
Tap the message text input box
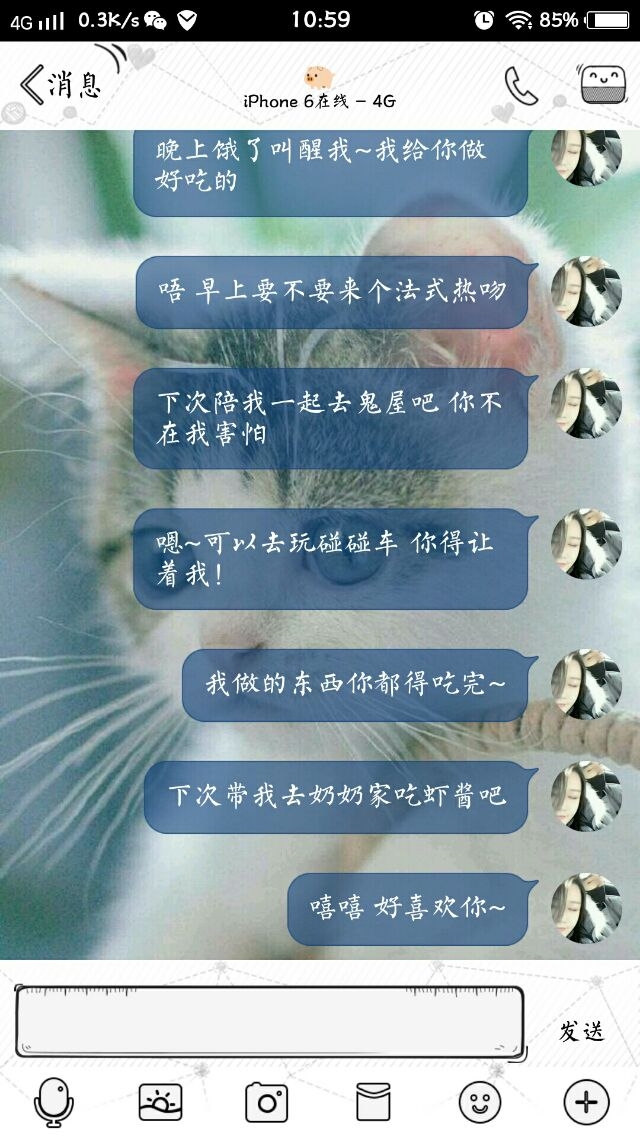pyautogui.click(x=269, y=1021)
